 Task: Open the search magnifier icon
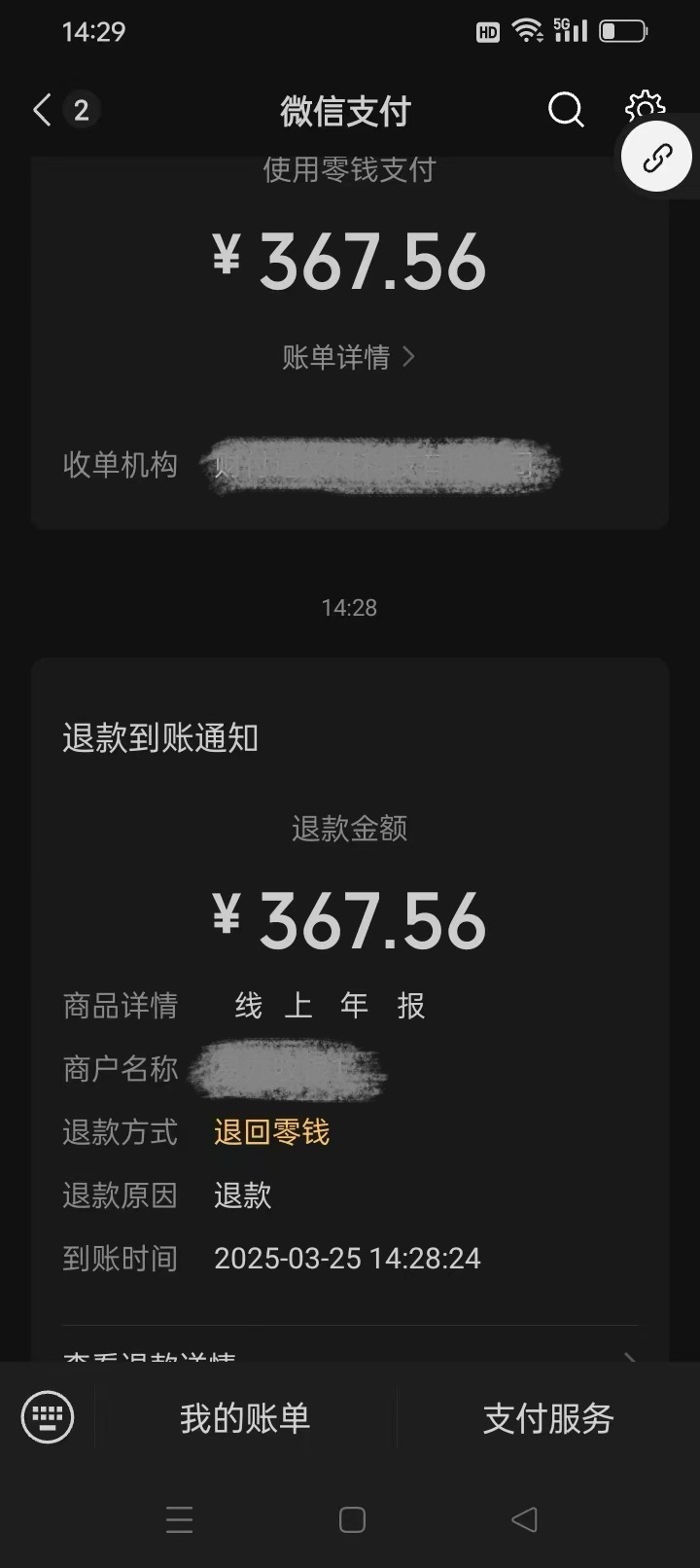coord(566,110)
